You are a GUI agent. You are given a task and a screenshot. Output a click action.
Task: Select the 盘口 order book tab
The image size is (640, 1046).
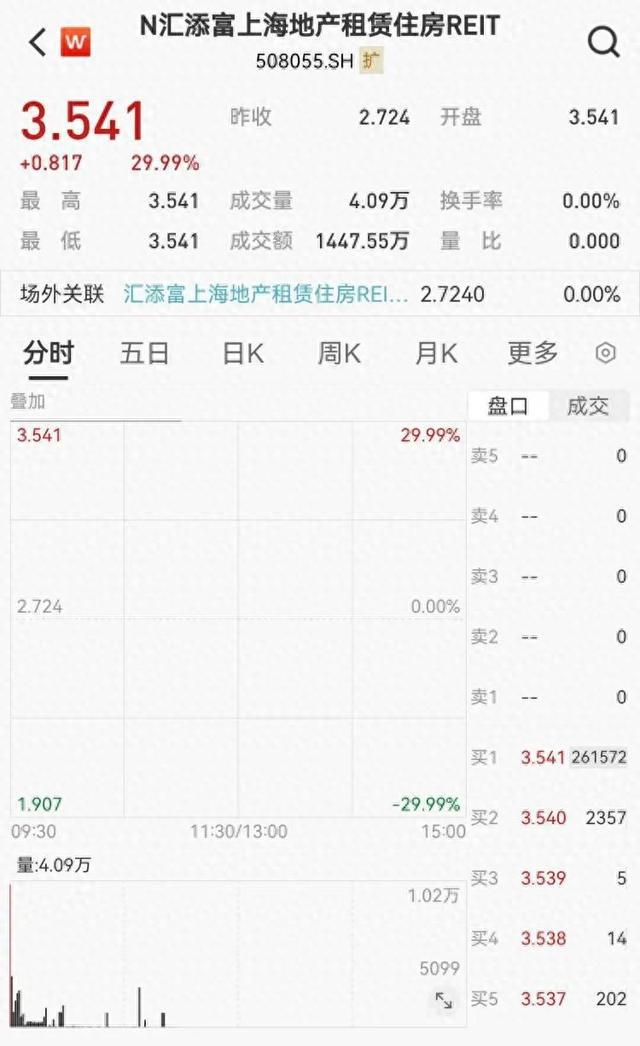pos(508,405)
